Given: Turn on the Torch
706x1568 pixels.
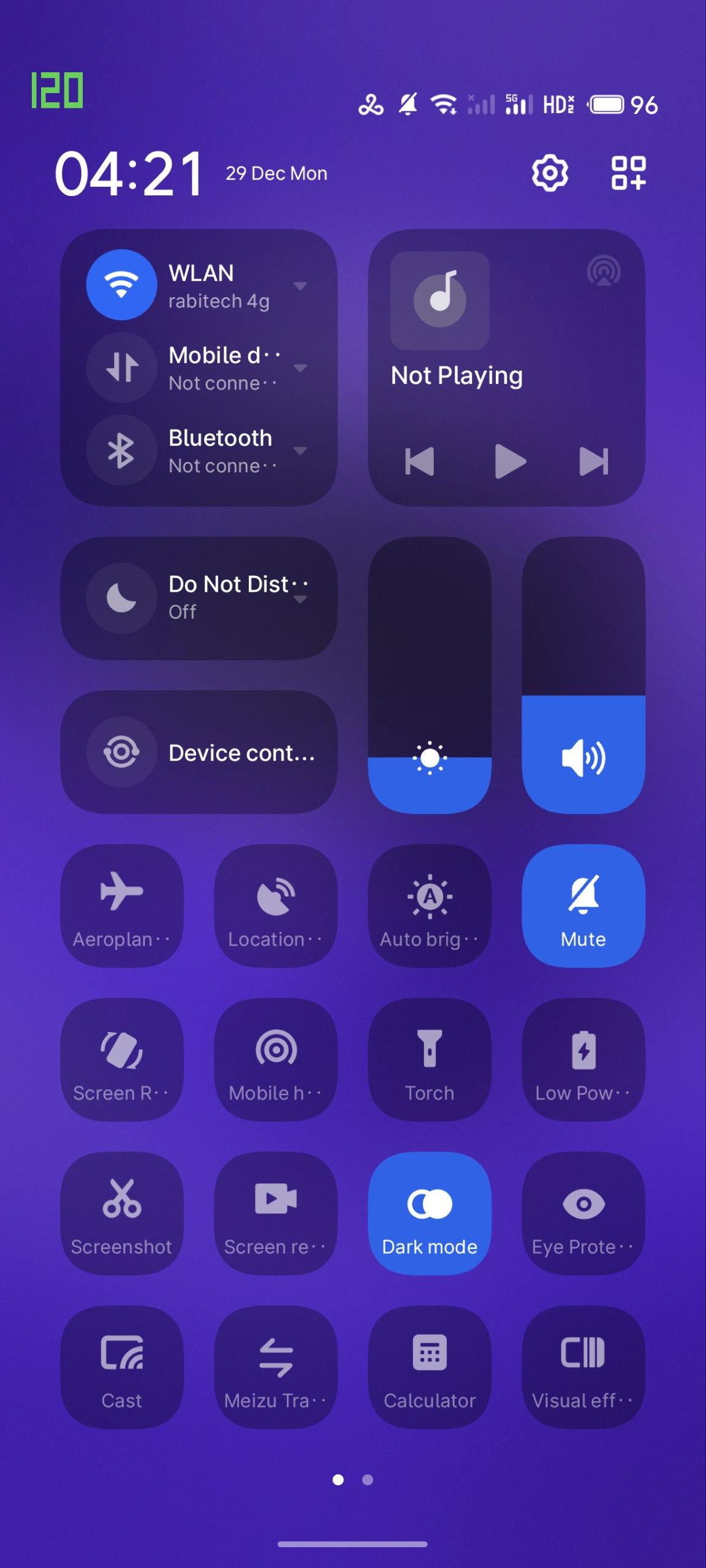Looking at the screenshot, I should pos(429,1060).
